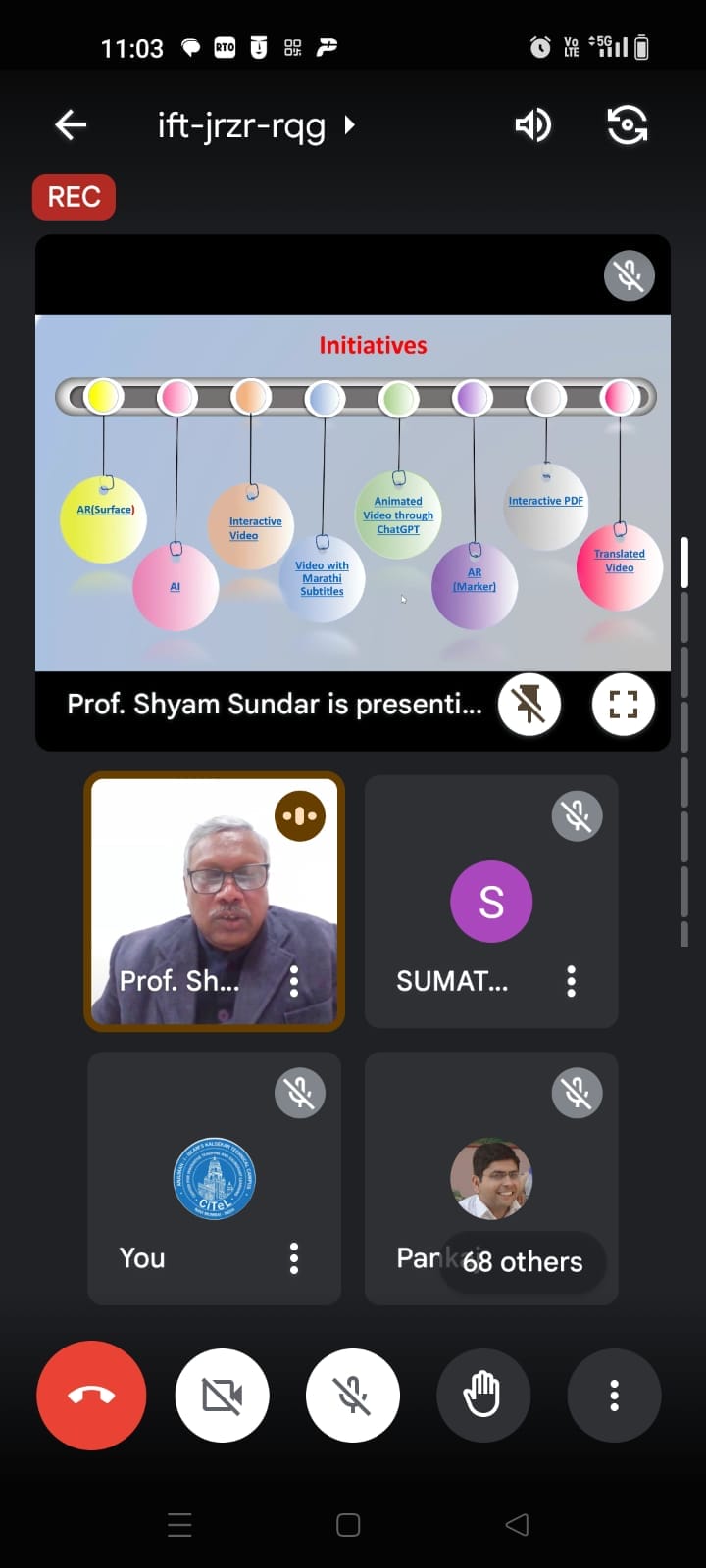Screen dimensions: 706x1568
Task: Unpin Prof. Shyam Sundar's presentation
Action: tap(529, 704)
